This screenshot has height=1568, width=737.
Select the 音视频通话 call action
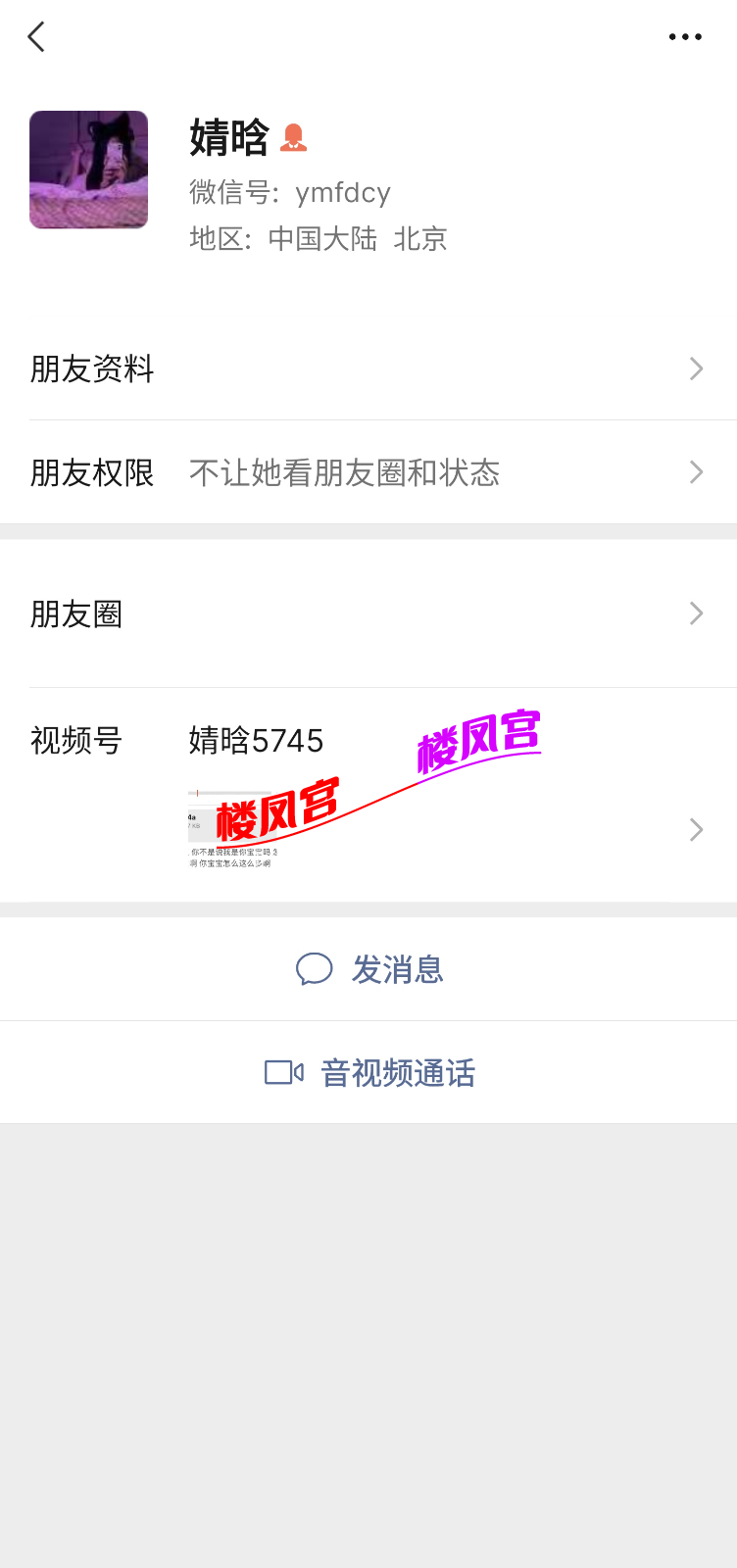click(x=396, y=1073)
